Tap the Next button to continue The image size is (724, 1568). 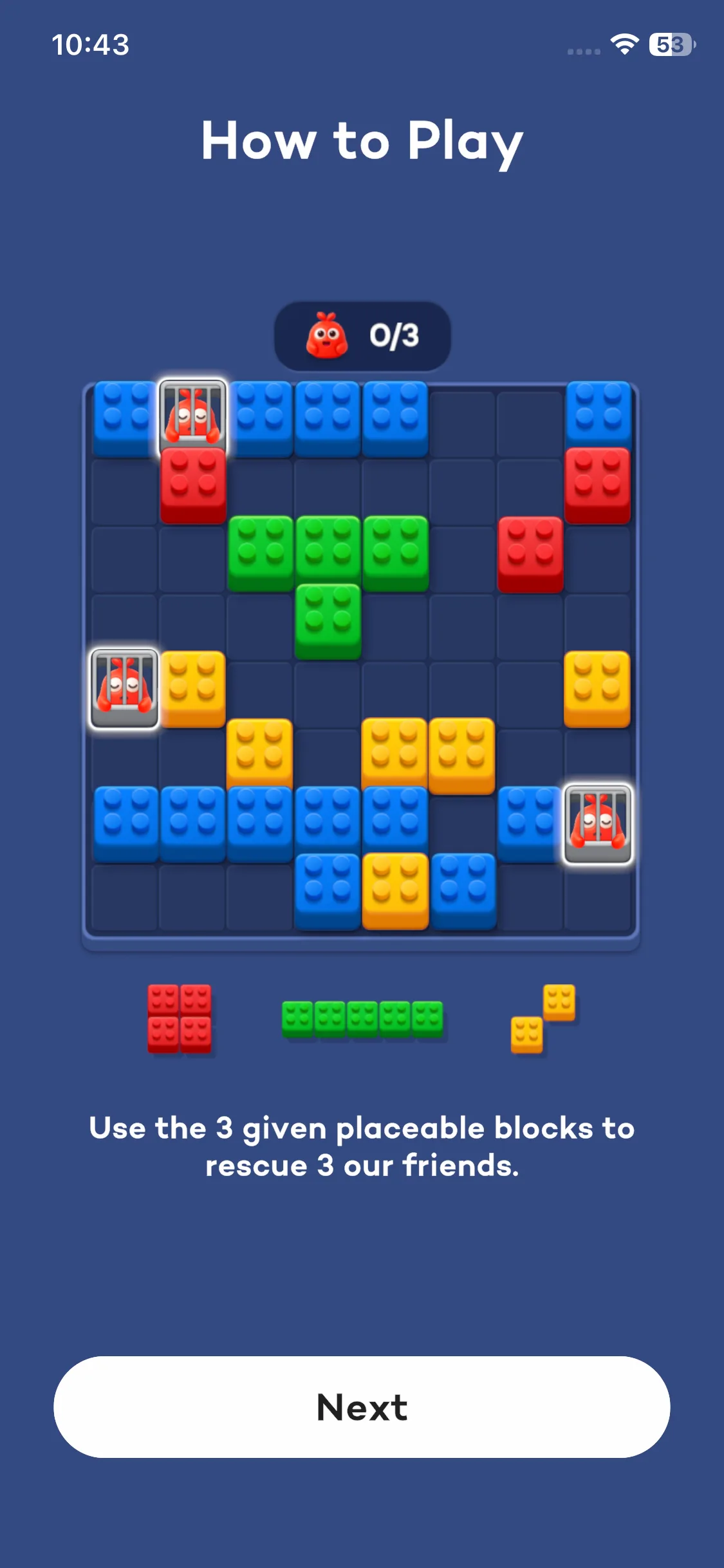(x=362, y=1406)
